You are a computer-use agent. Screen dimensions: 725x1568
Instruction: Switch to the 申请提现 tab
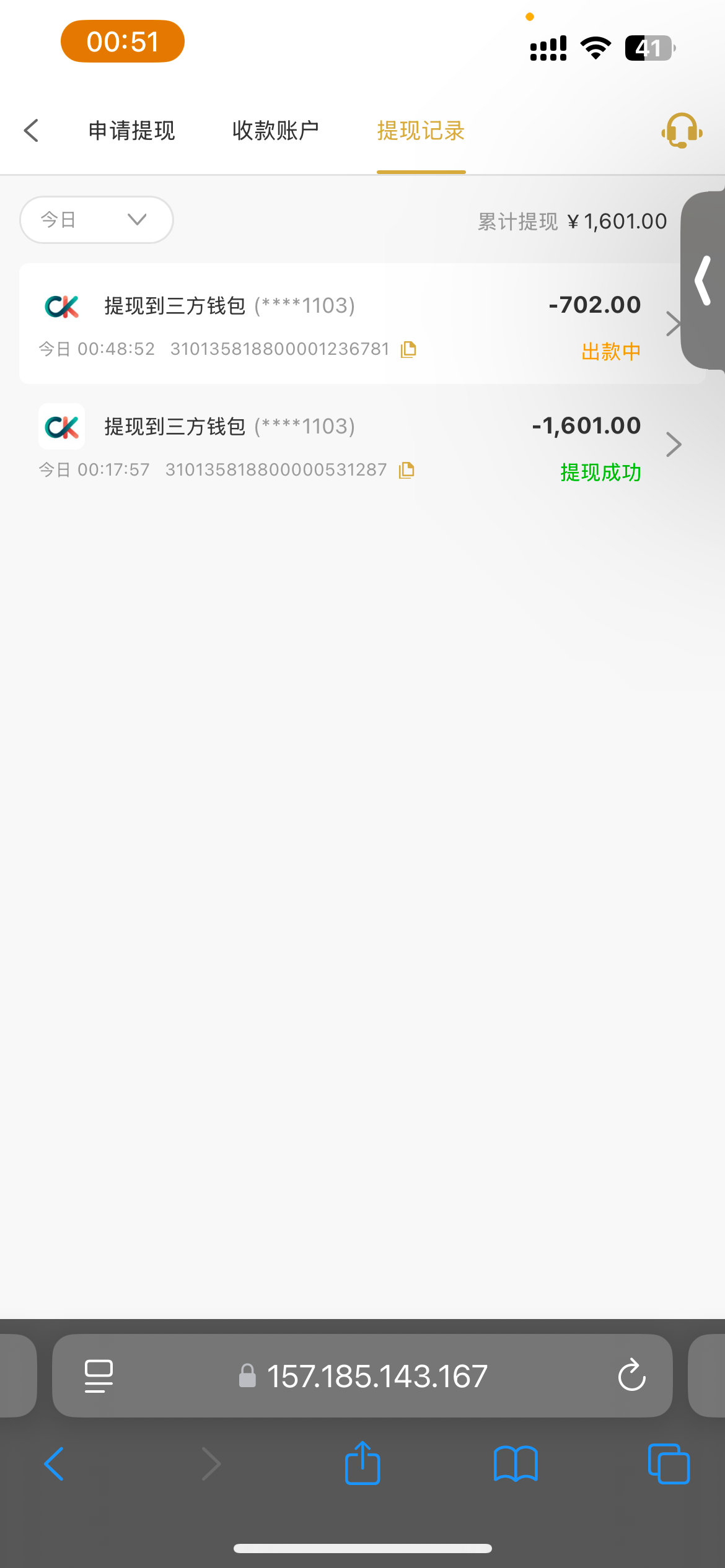pyautogui.click(x=131, y=131)
